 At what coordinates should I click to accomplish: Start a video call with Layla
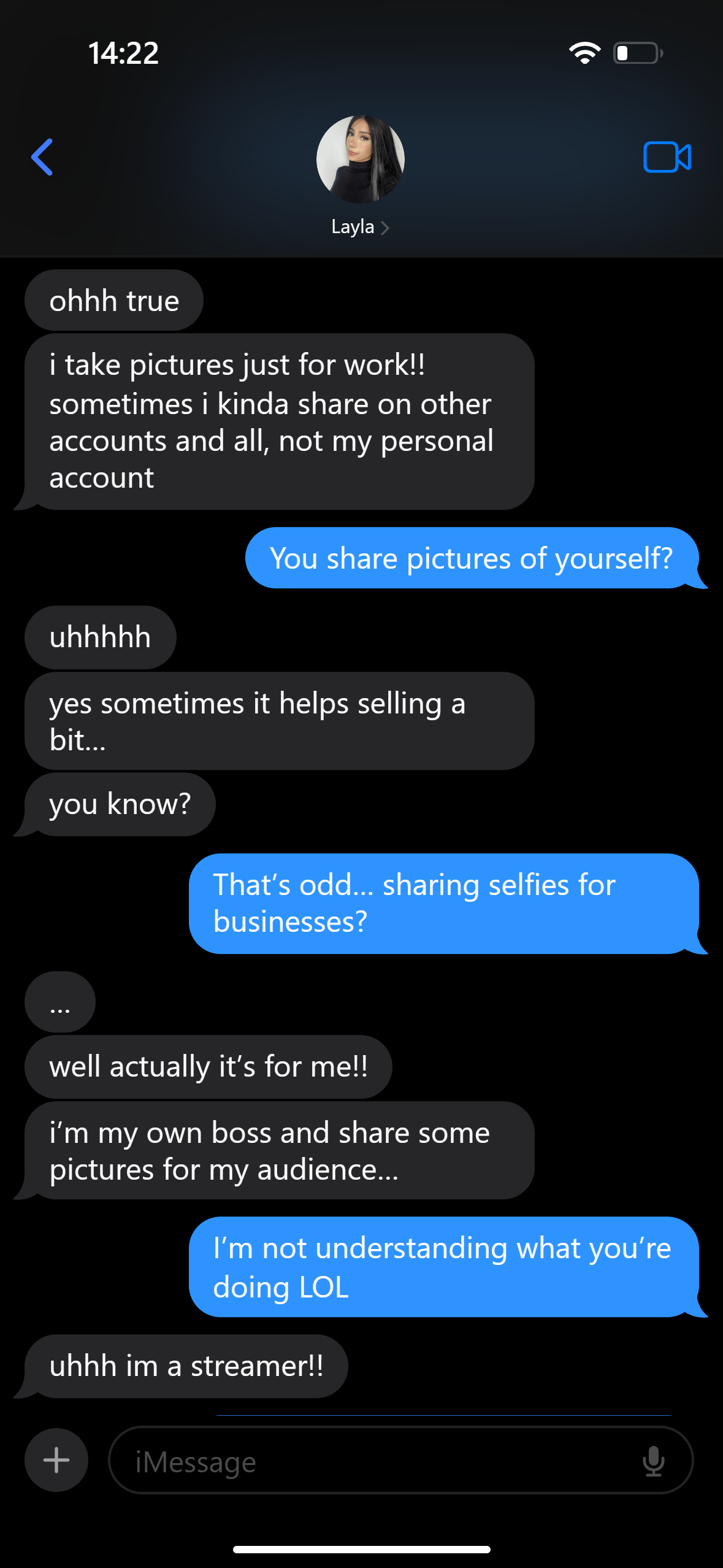667,157
